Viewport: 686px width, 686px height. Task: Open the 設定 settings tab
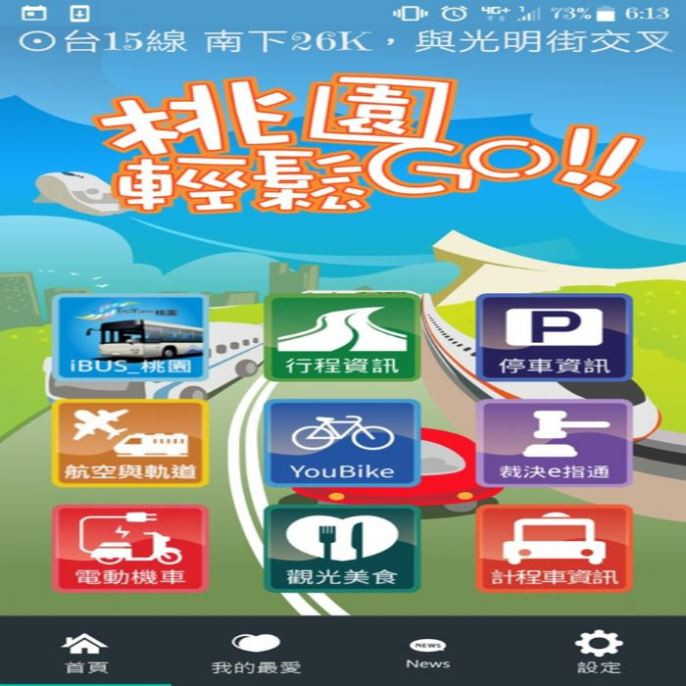pos(599,652)
